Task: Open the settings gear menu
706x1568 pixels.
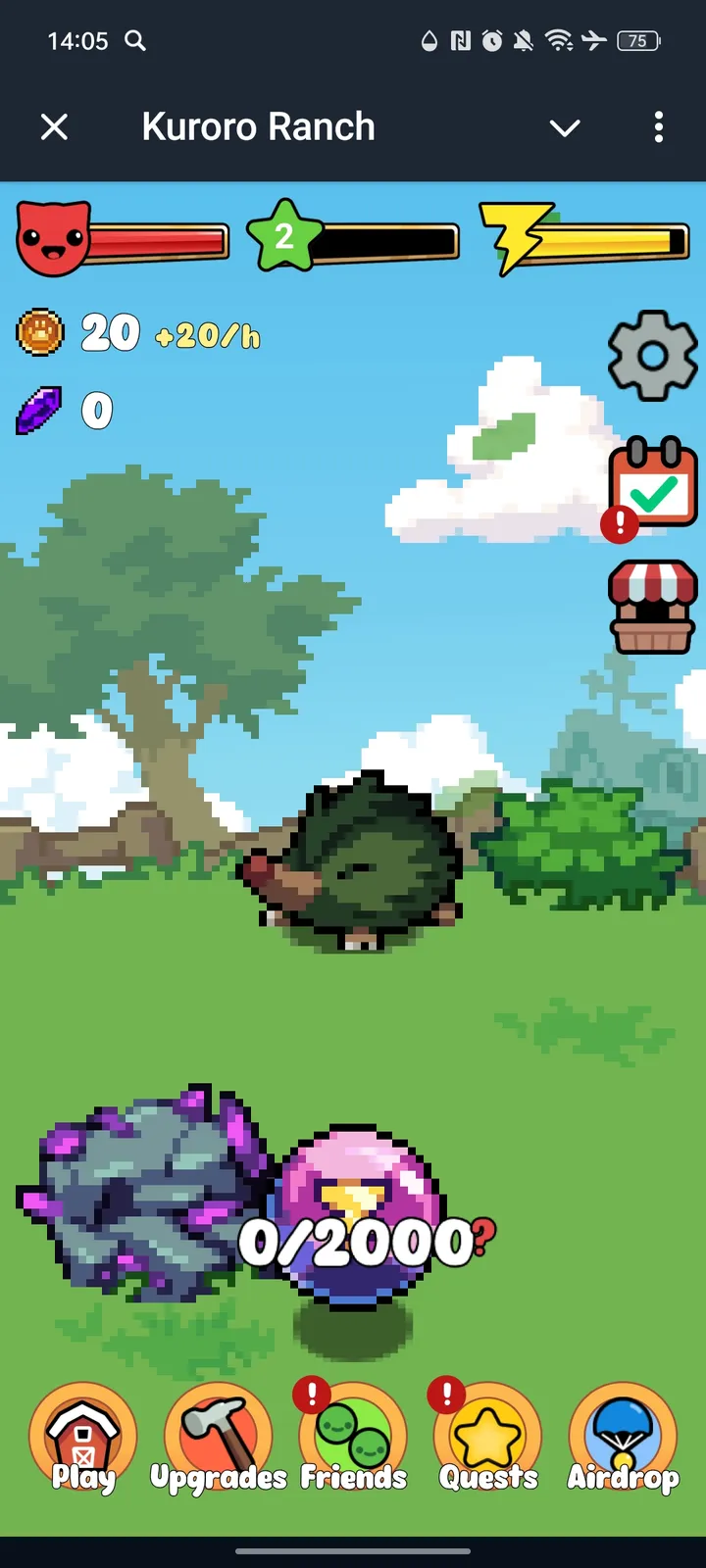Action: coord(652,356)
